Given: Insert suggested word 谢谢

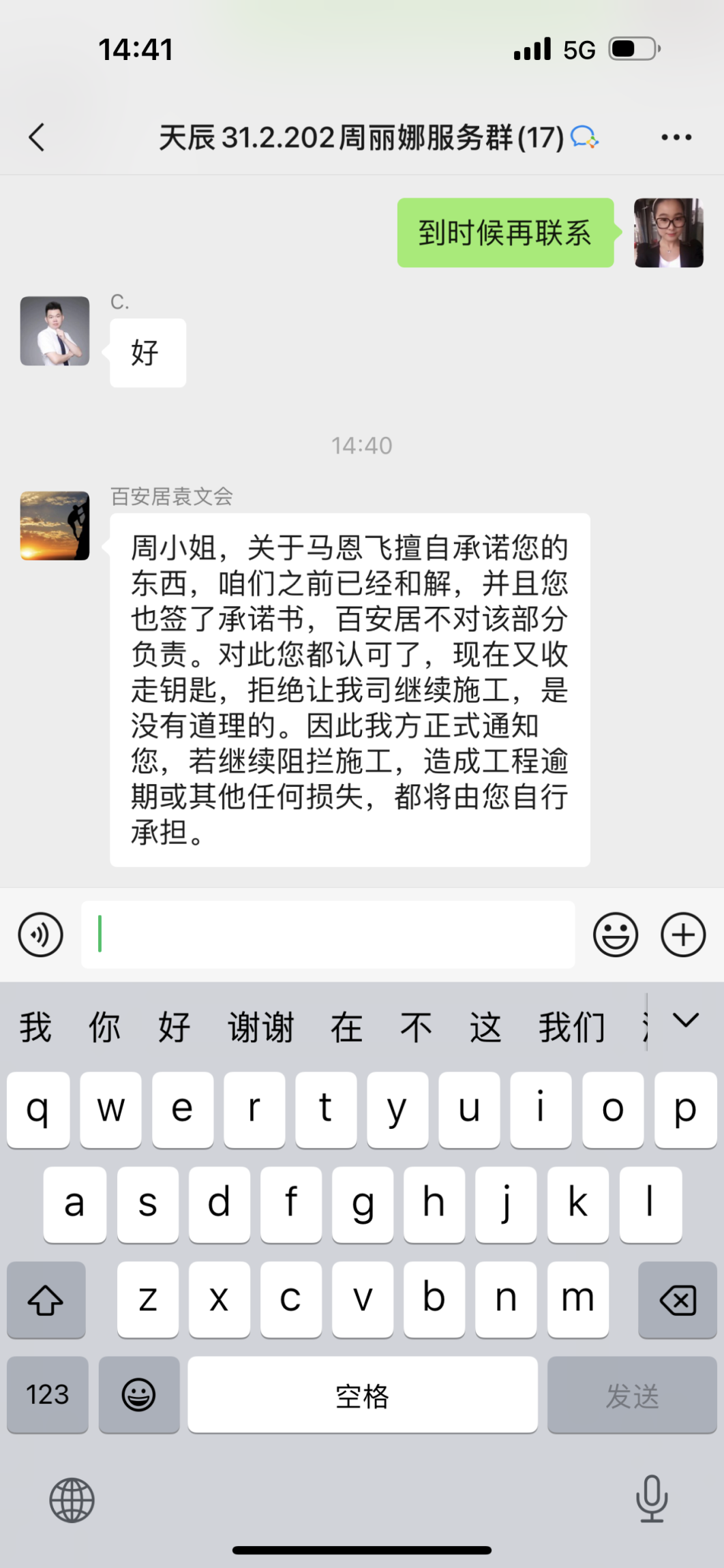Looking at the screenshot, I should click(260, 1027).
